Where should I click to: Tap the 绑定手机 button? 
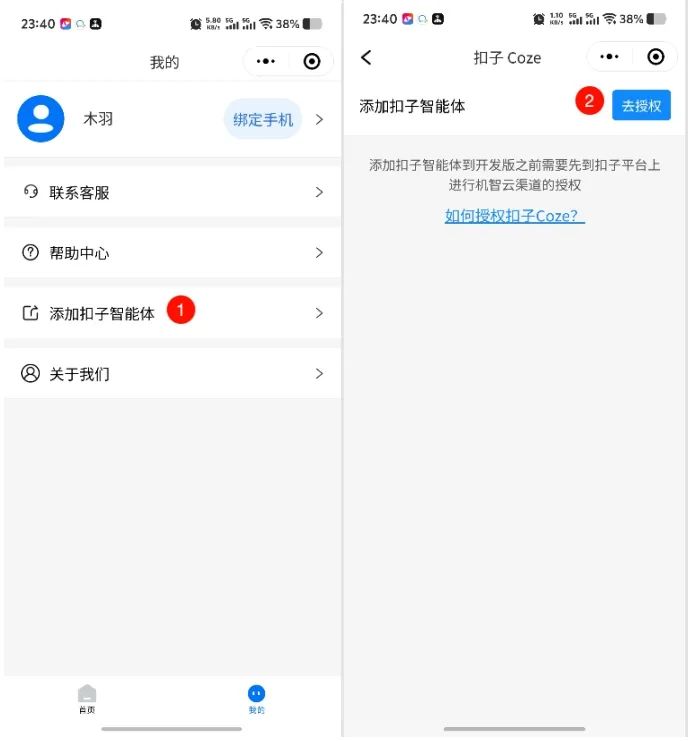(263, 119)
